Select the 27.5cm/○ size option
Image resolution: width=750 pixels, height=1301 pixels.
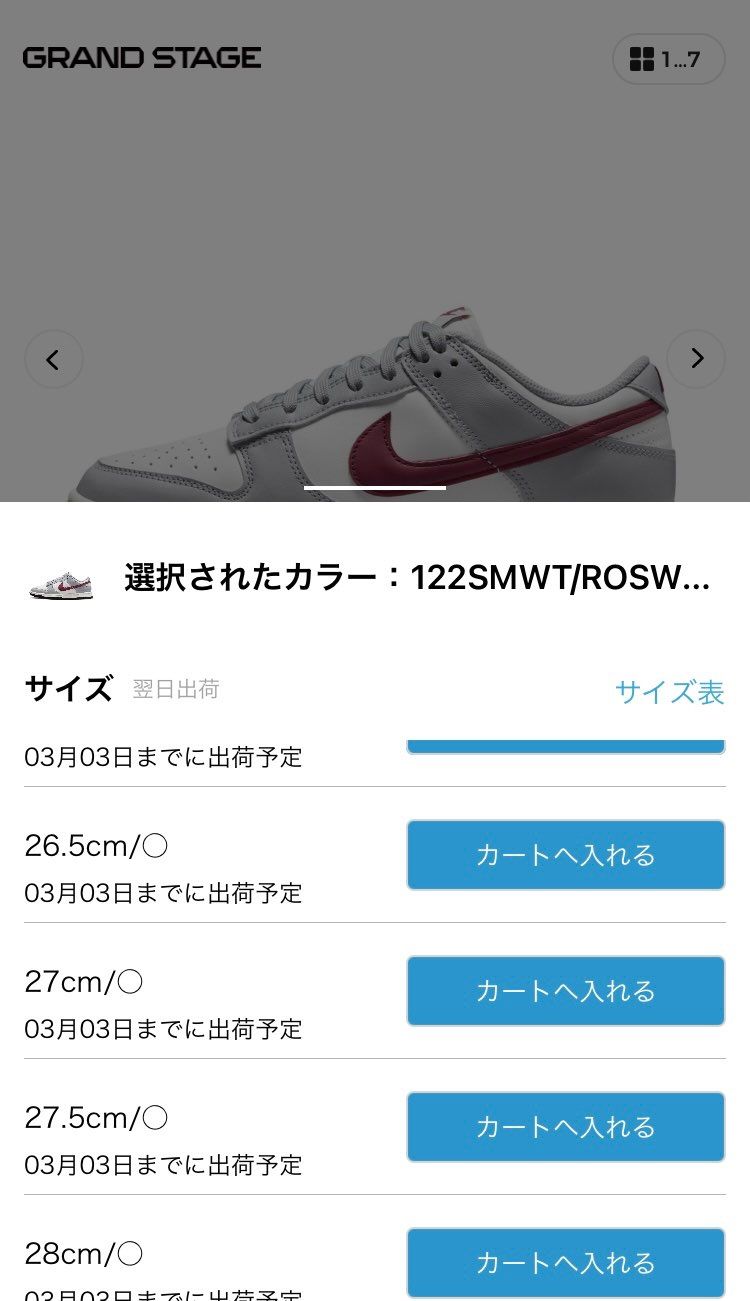tap(97, 1117)
